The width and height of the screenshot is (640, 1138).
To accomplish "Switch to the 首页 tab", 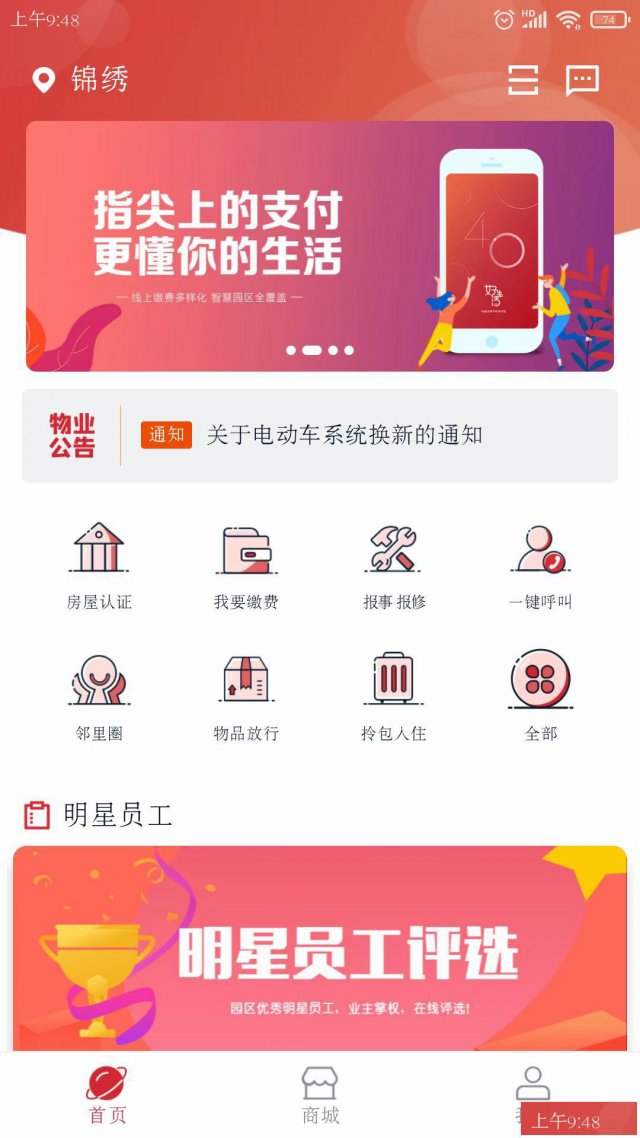I will coord(107,1096).
